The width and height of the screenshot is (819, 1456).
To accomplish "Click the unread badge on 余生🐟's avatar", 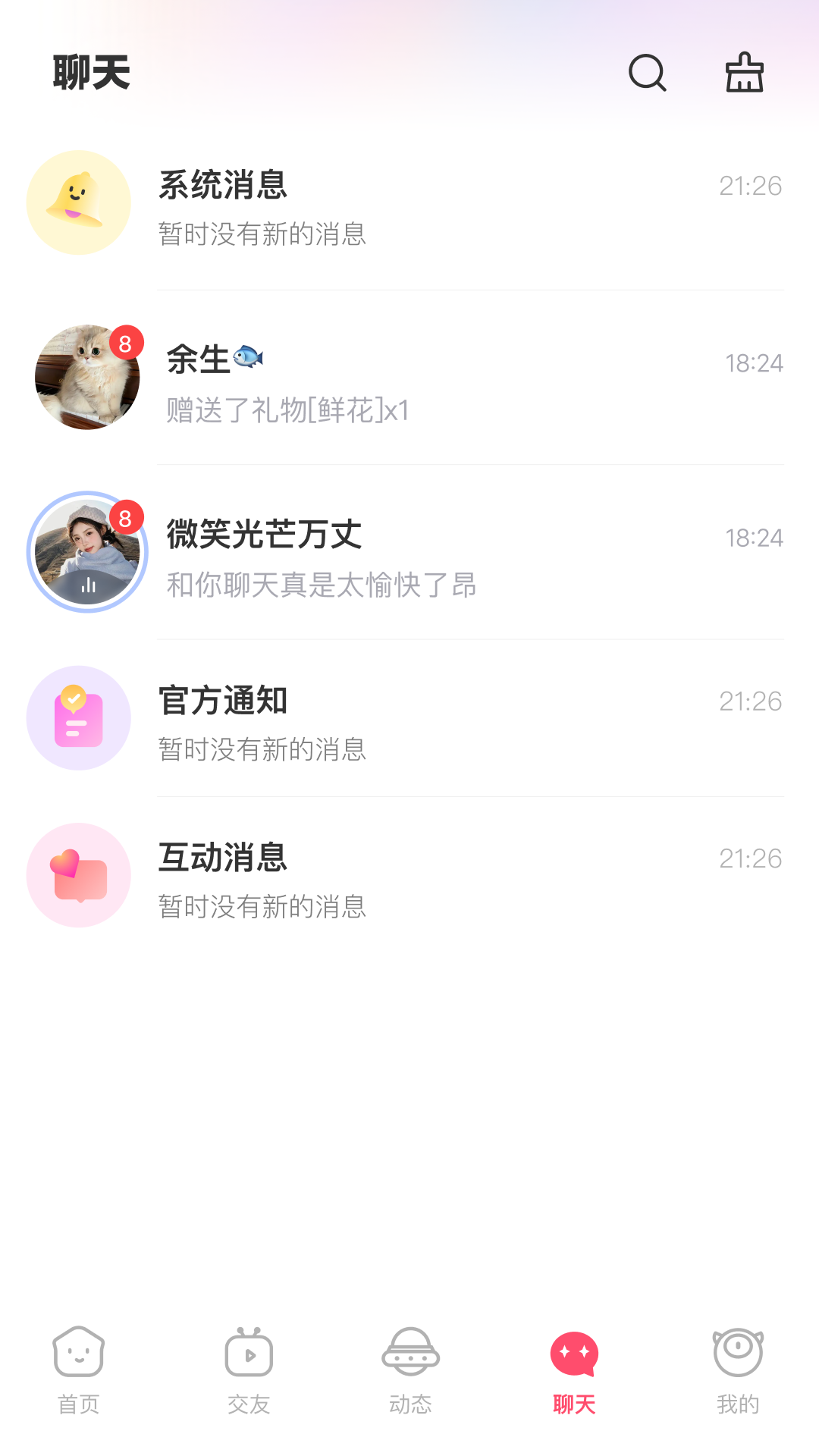I will [x=126, y=343].
